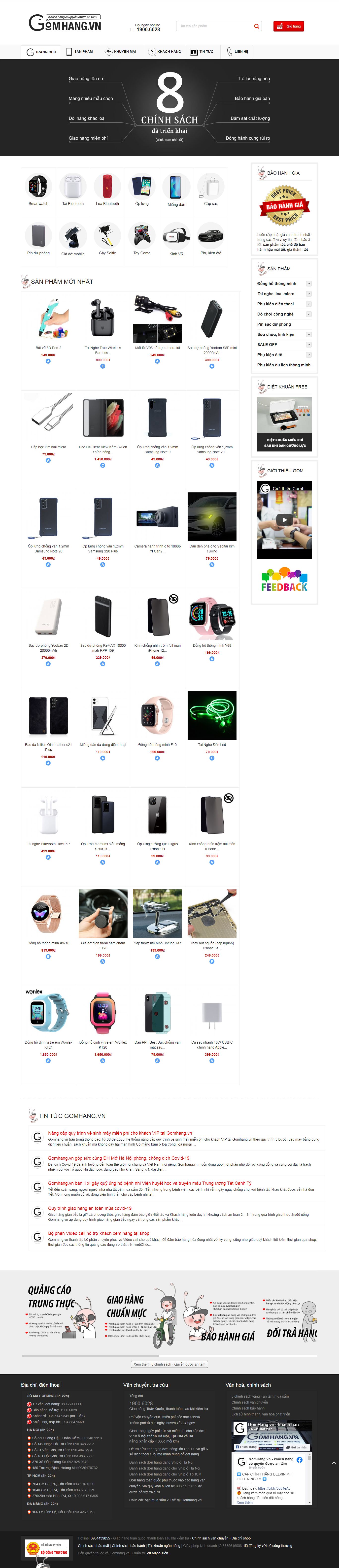339x1568 pixels.
Task: Select the Tay Game category tile
Action: [142, 239]
